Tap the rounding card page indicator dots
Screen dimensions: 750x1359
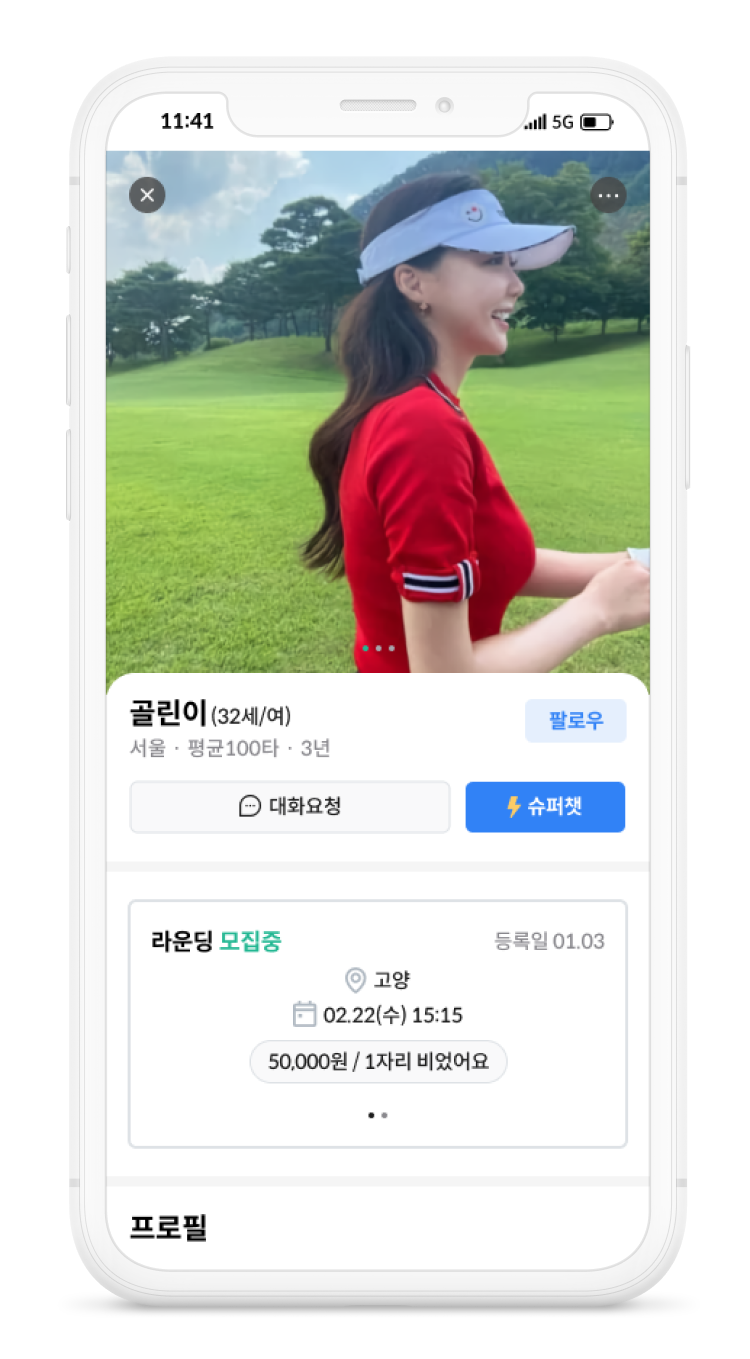(x=377, y=1115)
